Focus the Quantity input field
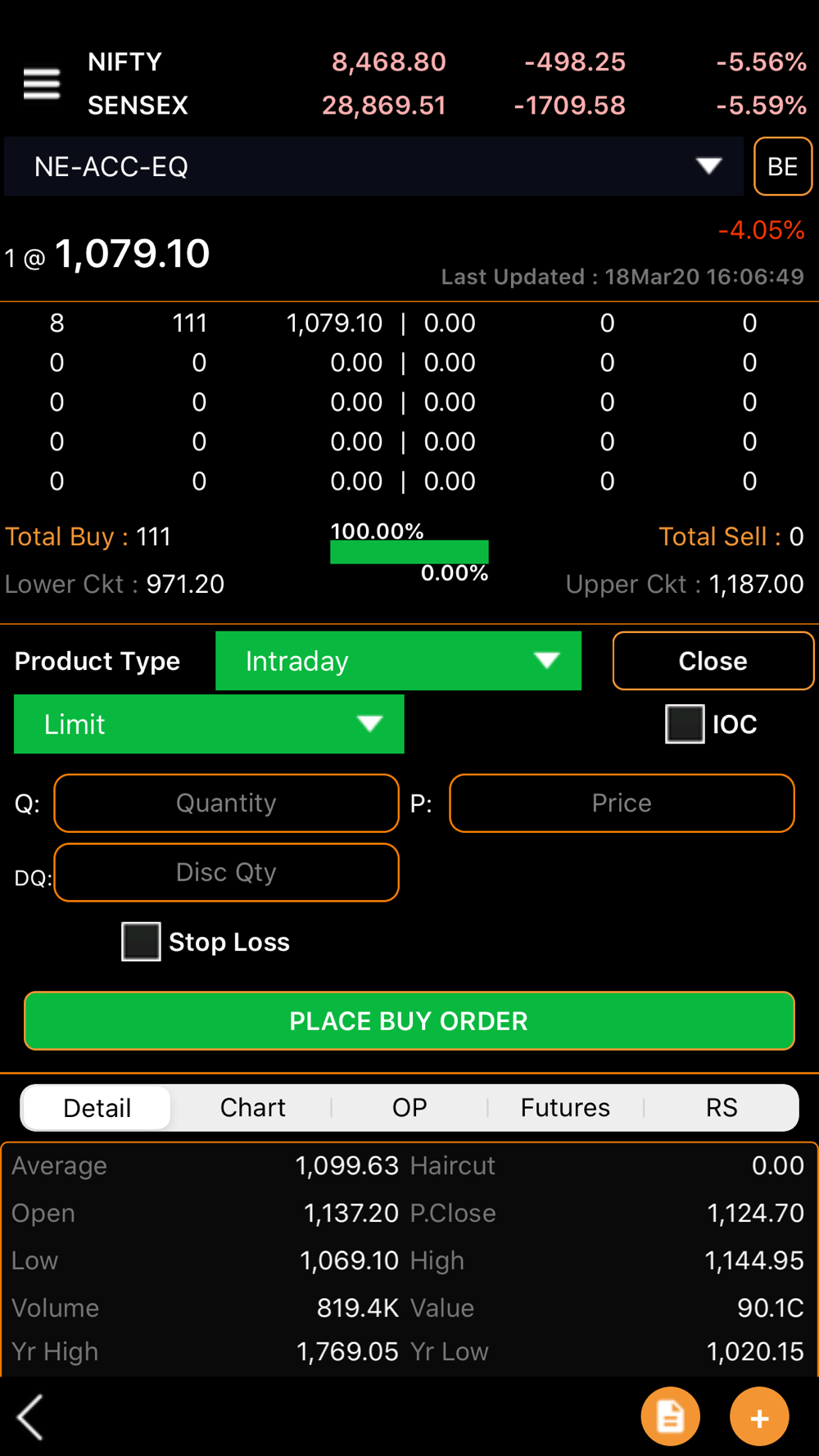The width and height of the screenshot is (819, 1456). point(226,803)
